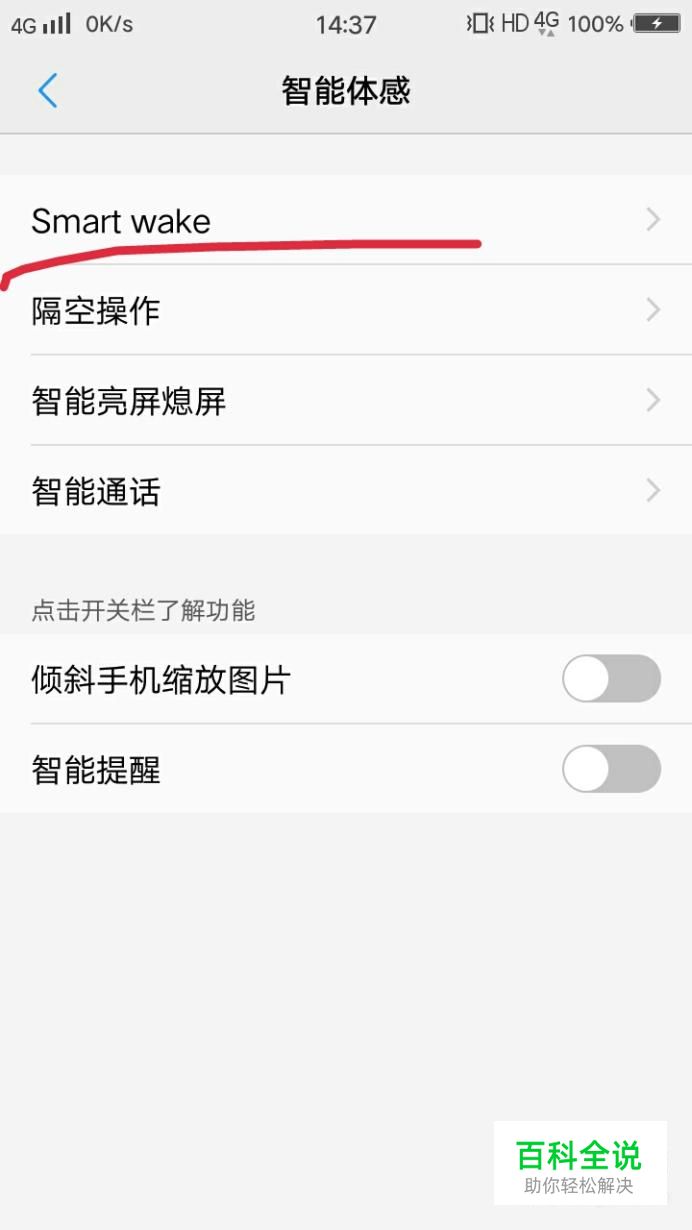Open the 智能通话 row
The image size is (692, 1230).
[346, 490]
